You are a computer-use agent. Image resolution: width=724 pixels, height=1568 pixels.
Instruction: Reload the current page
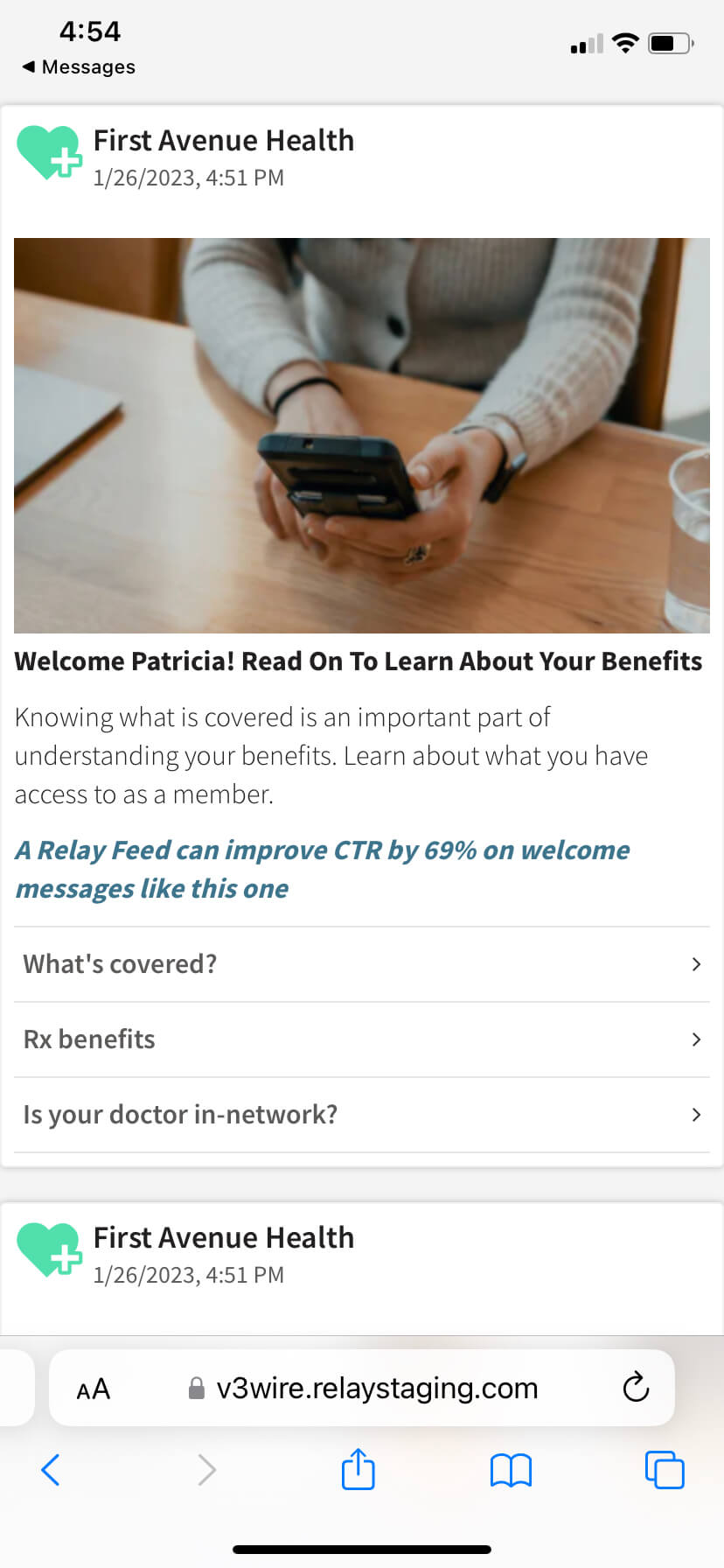[636, 1388]
